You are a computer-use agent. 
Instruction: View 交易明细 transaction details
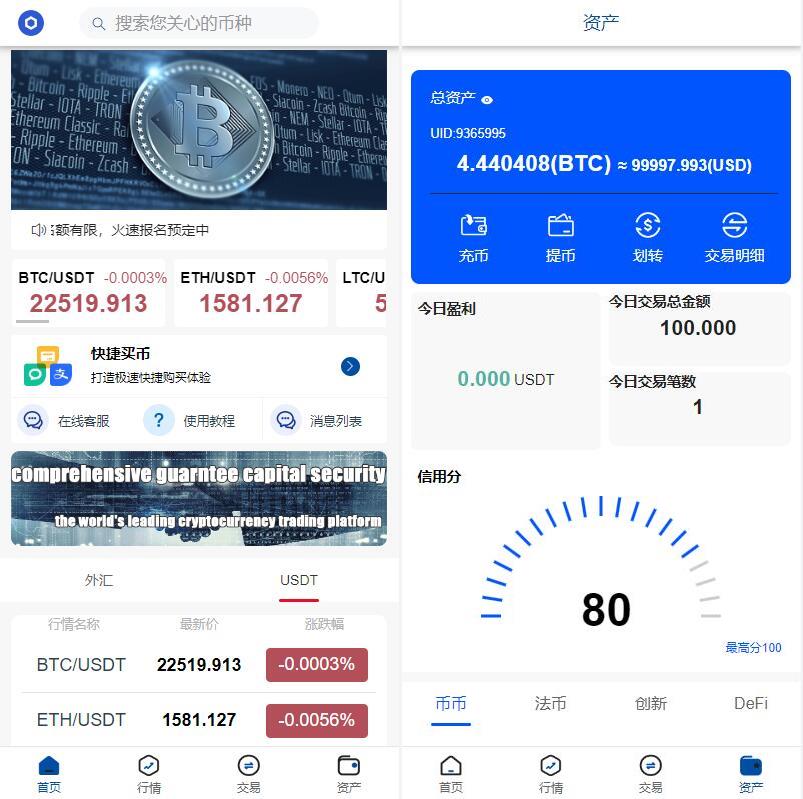click(x=734, y=238)
